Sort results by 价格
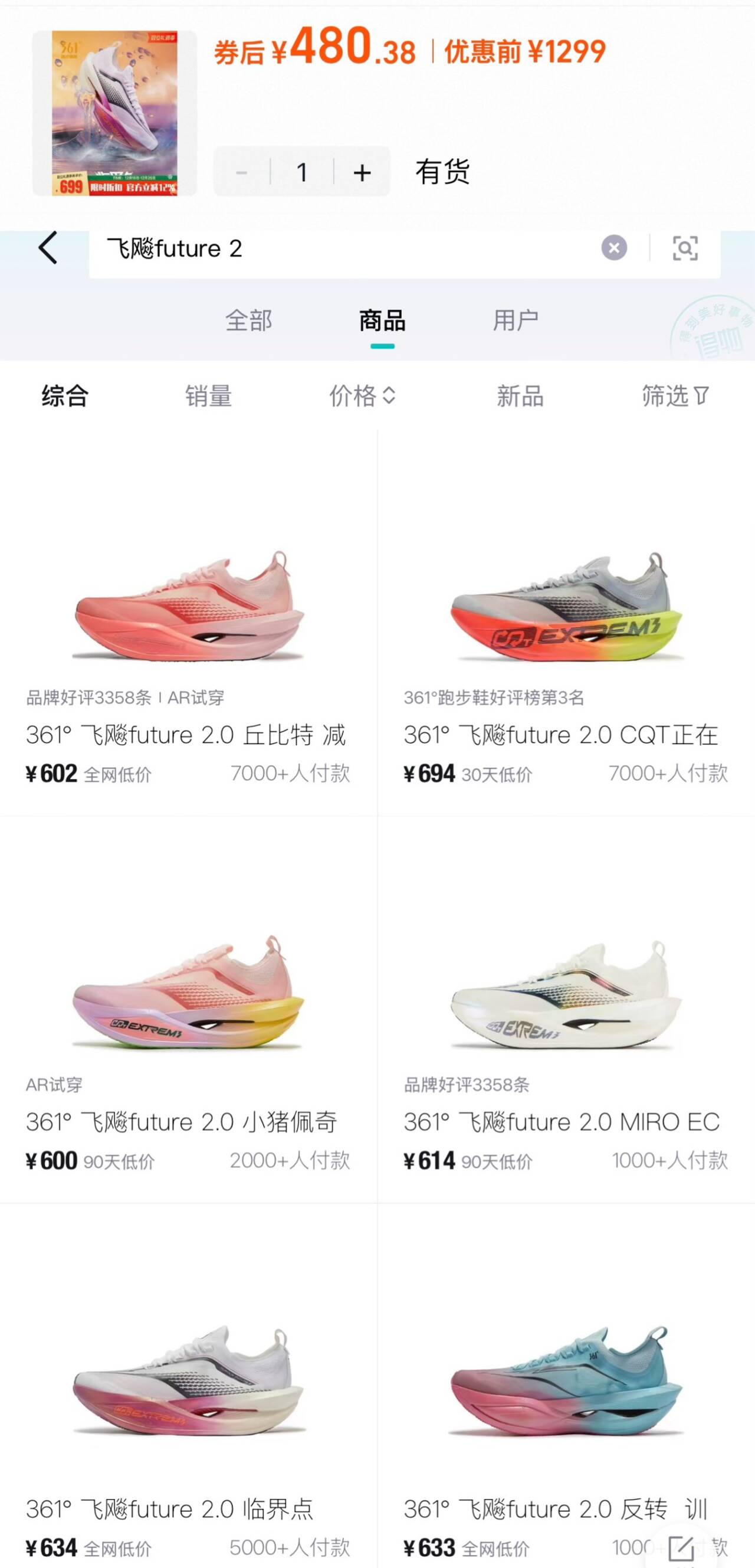755x1568 pixels. coord(363,395)
